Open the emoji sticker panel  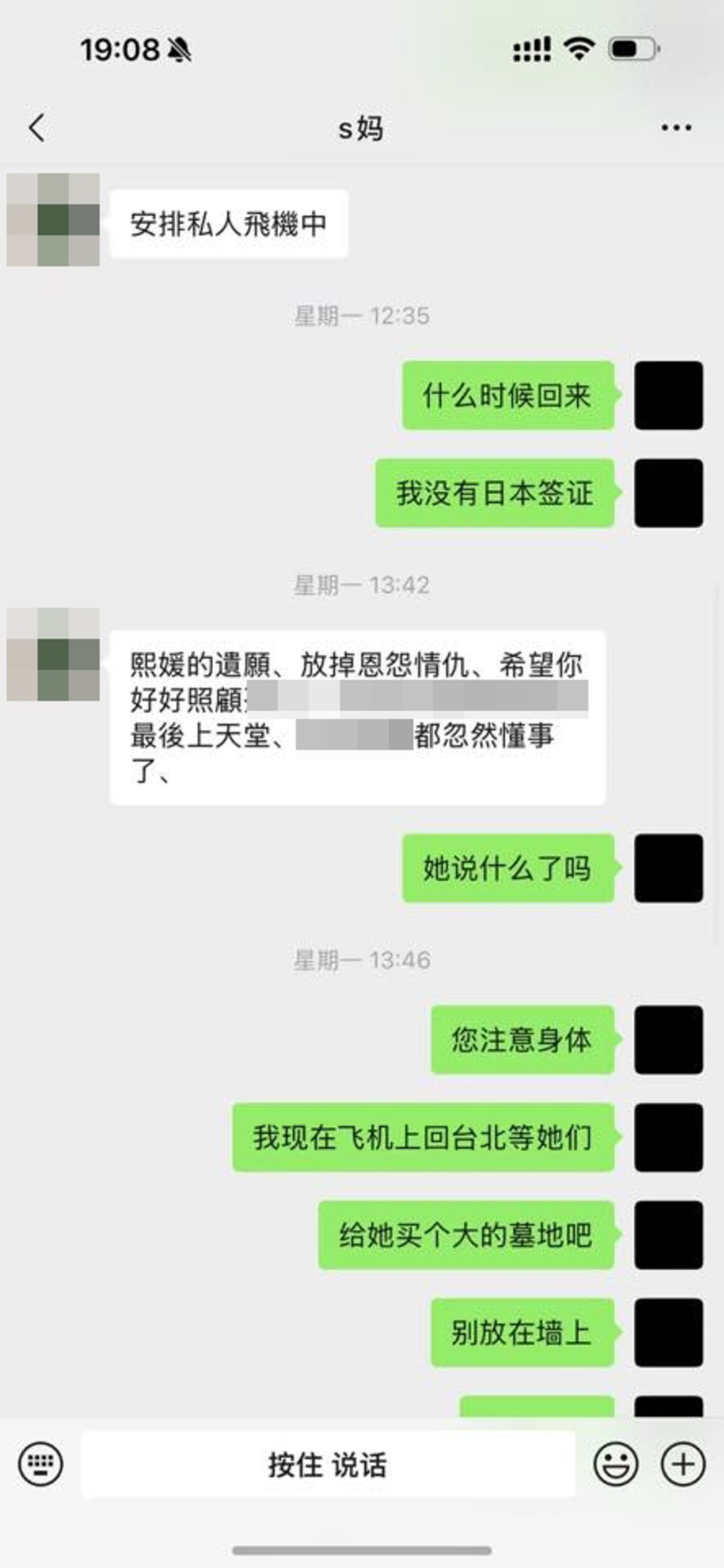[x=616, y=1463]
